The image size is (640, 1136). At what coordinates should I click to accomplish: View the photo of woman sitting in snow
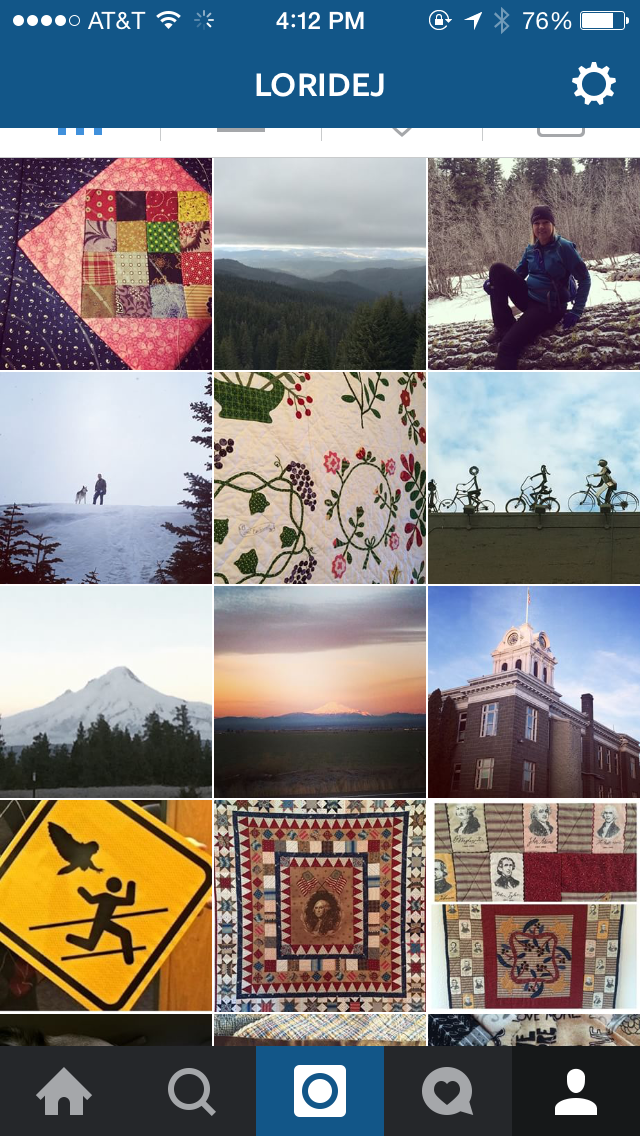pos(534,264)
